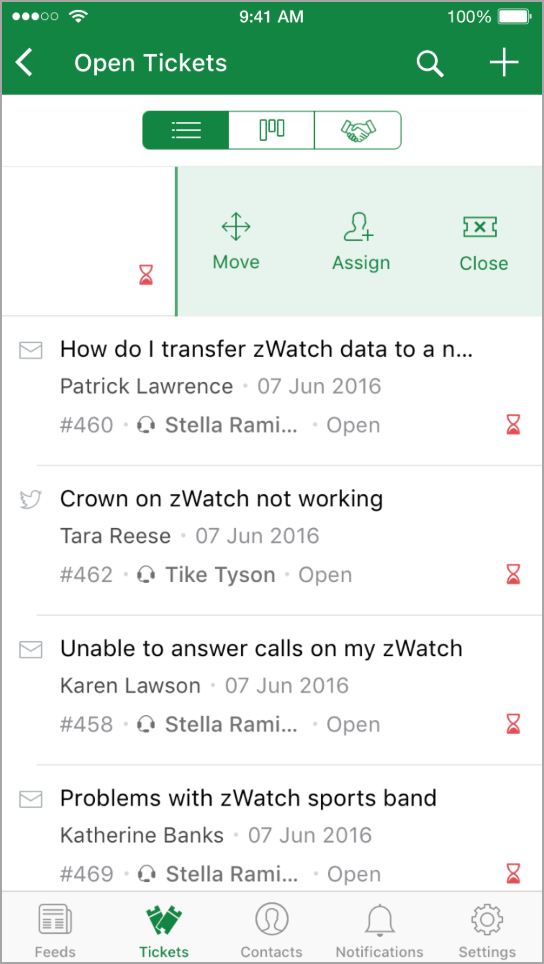Close the swiped ticket
The image size is (544, 964).
(x=484, y=242)
